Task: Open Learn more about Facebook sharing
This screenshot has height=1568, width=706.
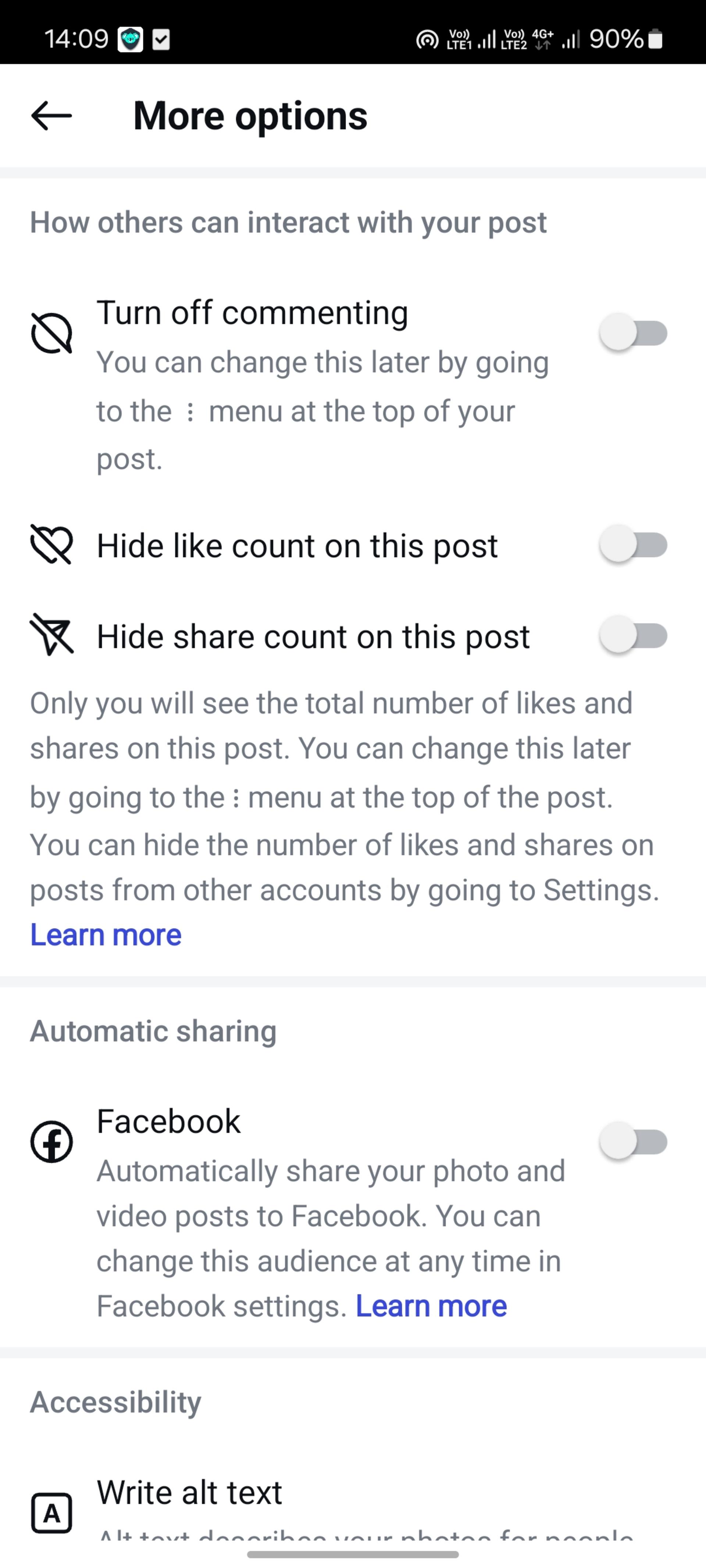Action: 431,1306
